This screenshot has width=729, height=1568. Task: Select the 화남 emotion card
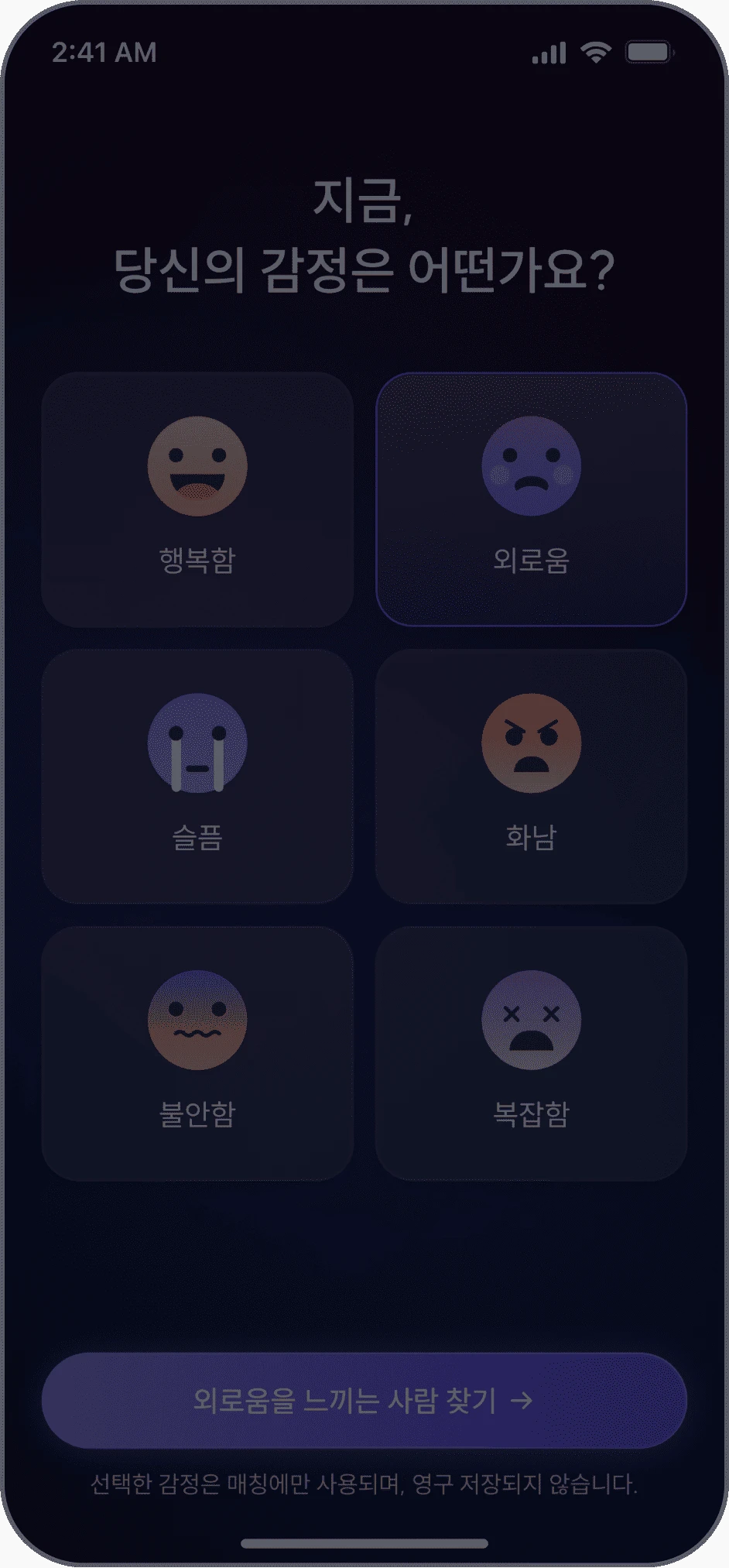[529, 776]
